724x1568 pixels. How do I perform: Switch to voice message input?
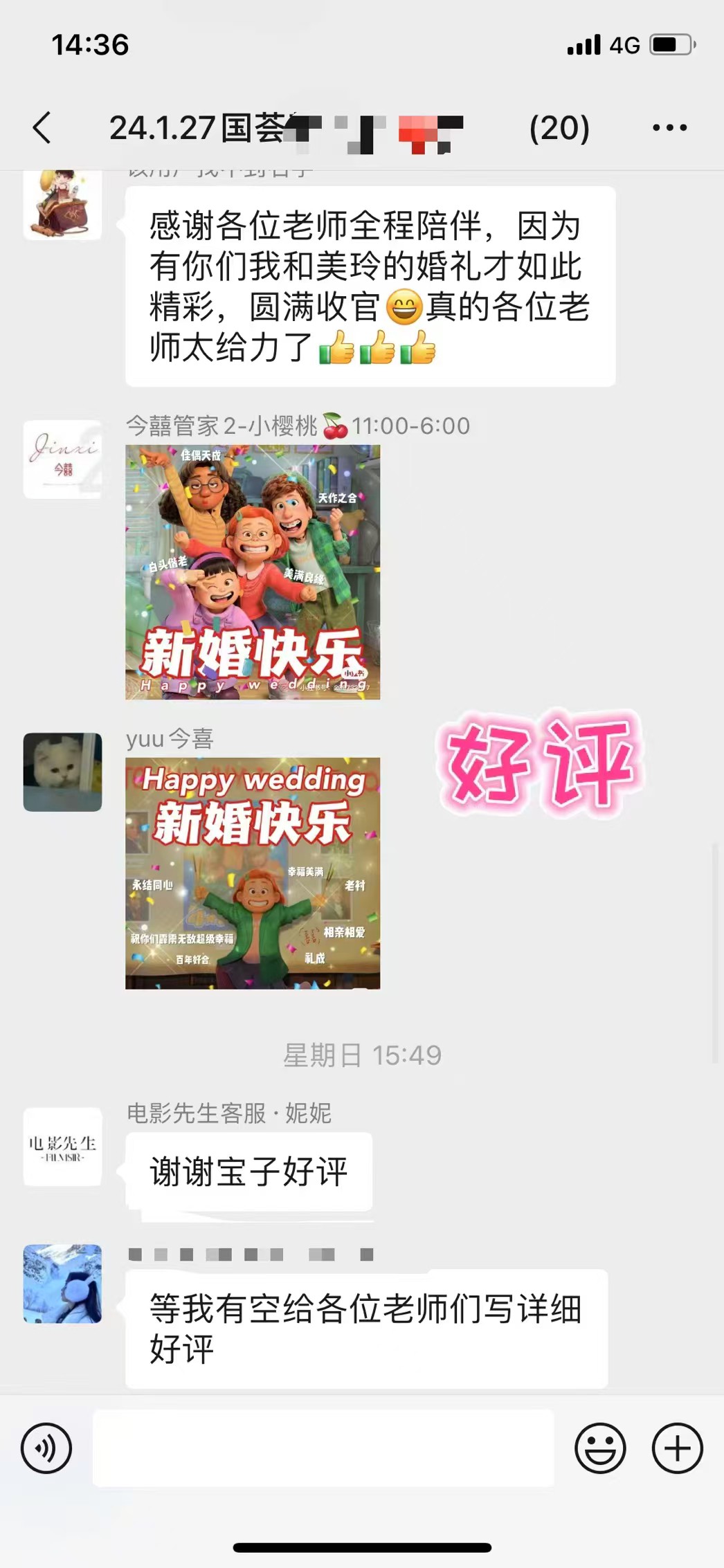pyautogui.click(x=46, y=1448)
